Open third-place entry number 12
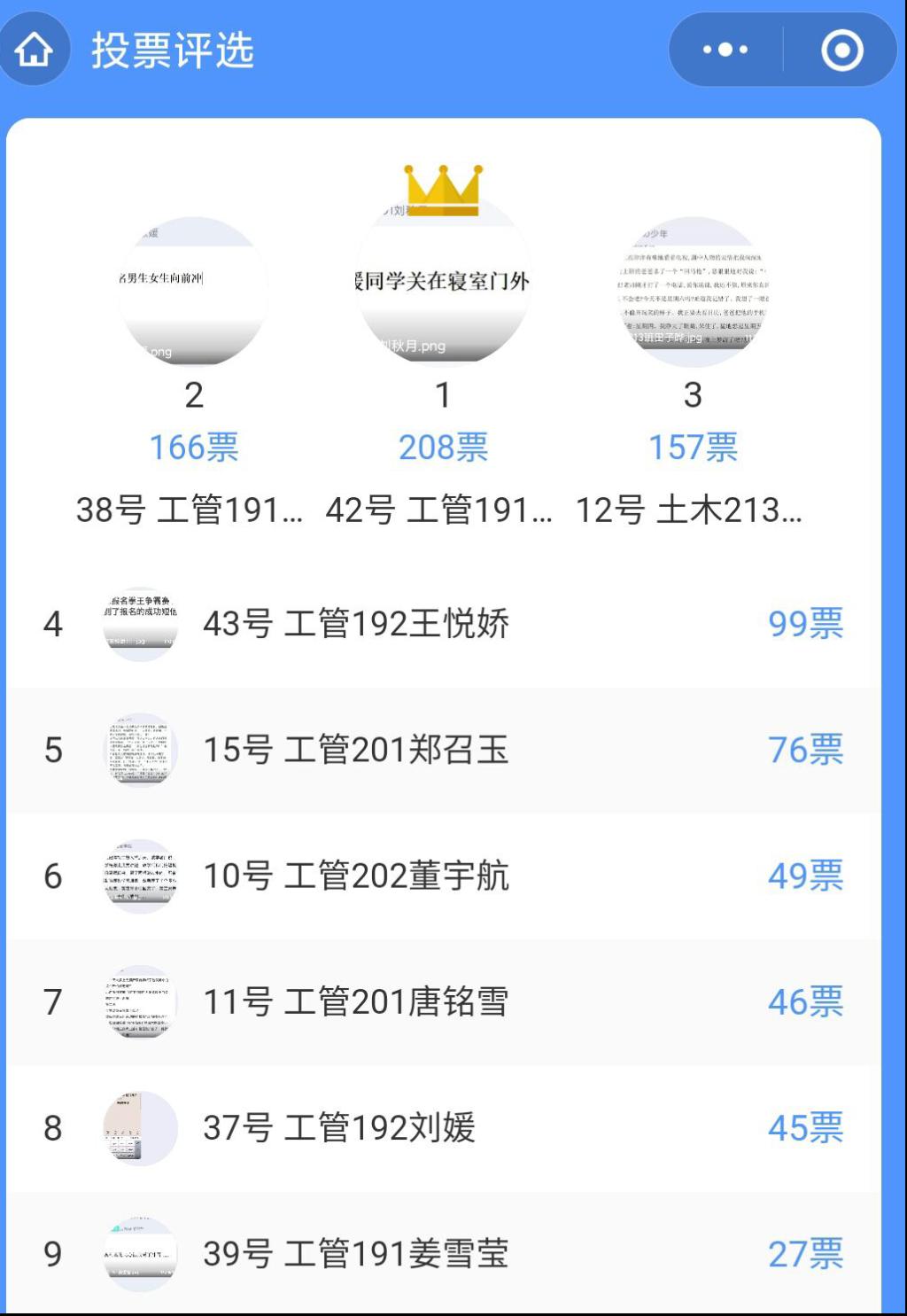 click(693, 292)
